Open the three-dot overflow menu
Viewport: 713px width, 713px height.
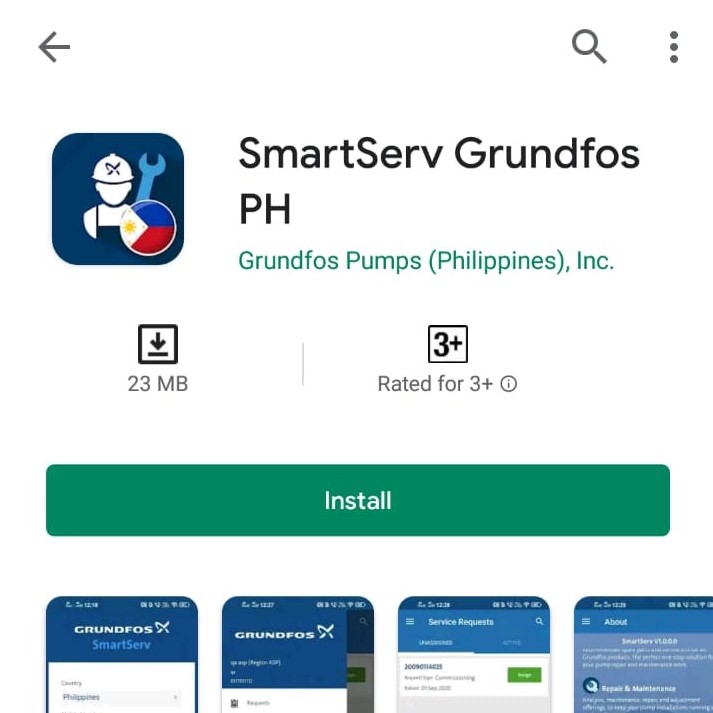[674, 46]
